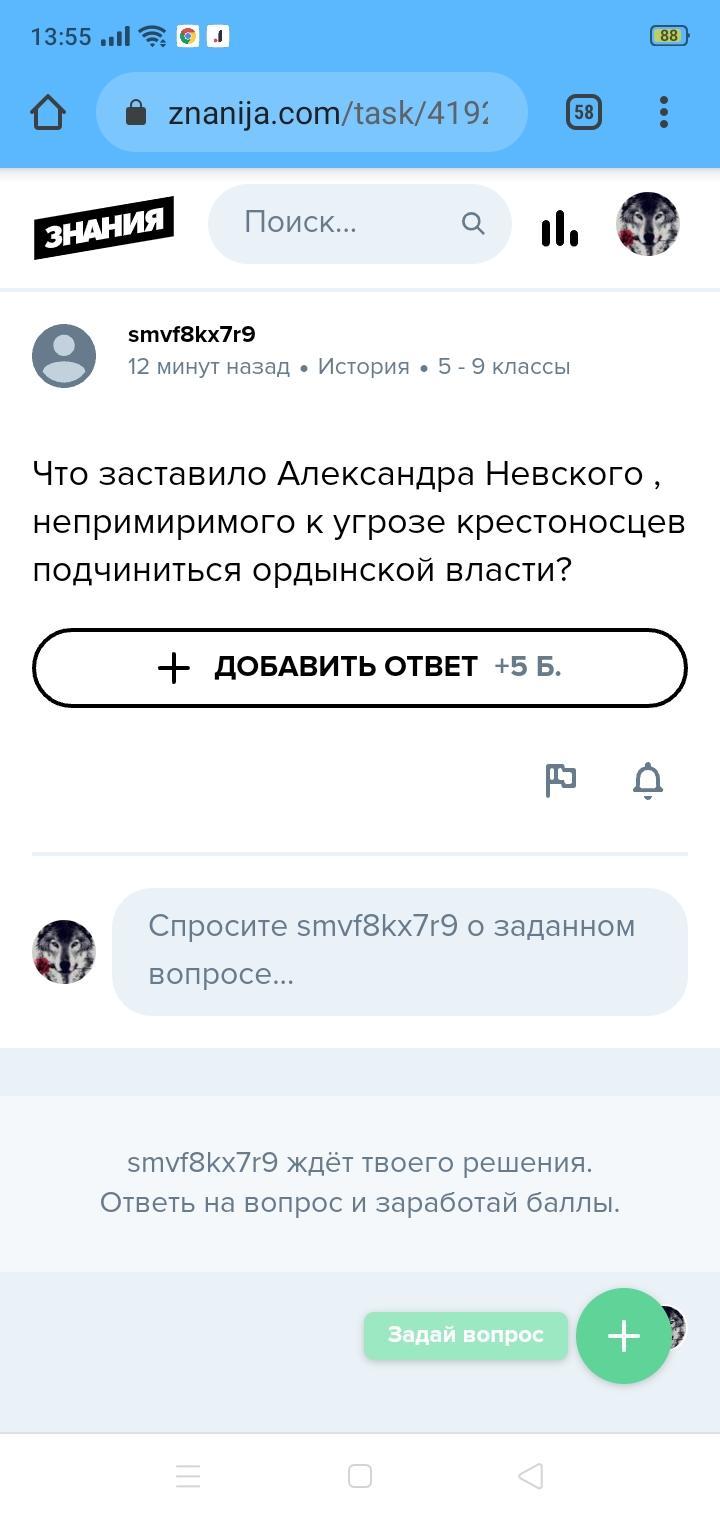Open my wolf profile avatar in header
Image resolution: width=720 pixels, height=1520 pixels.
648,224
